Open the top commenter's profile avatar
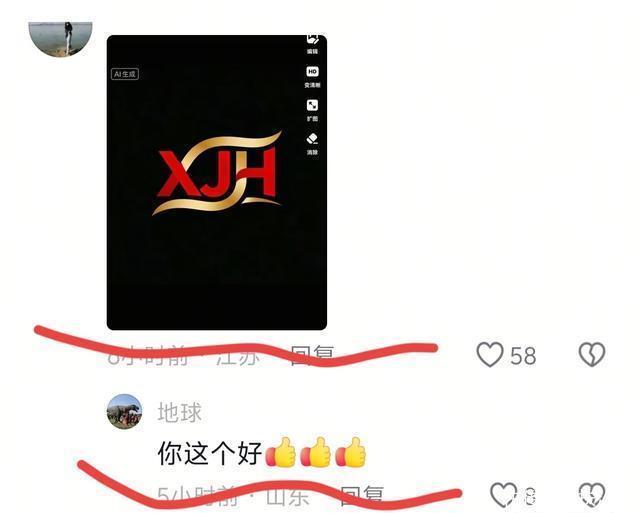This screenshot has width=640, height=513. (60, 39)
